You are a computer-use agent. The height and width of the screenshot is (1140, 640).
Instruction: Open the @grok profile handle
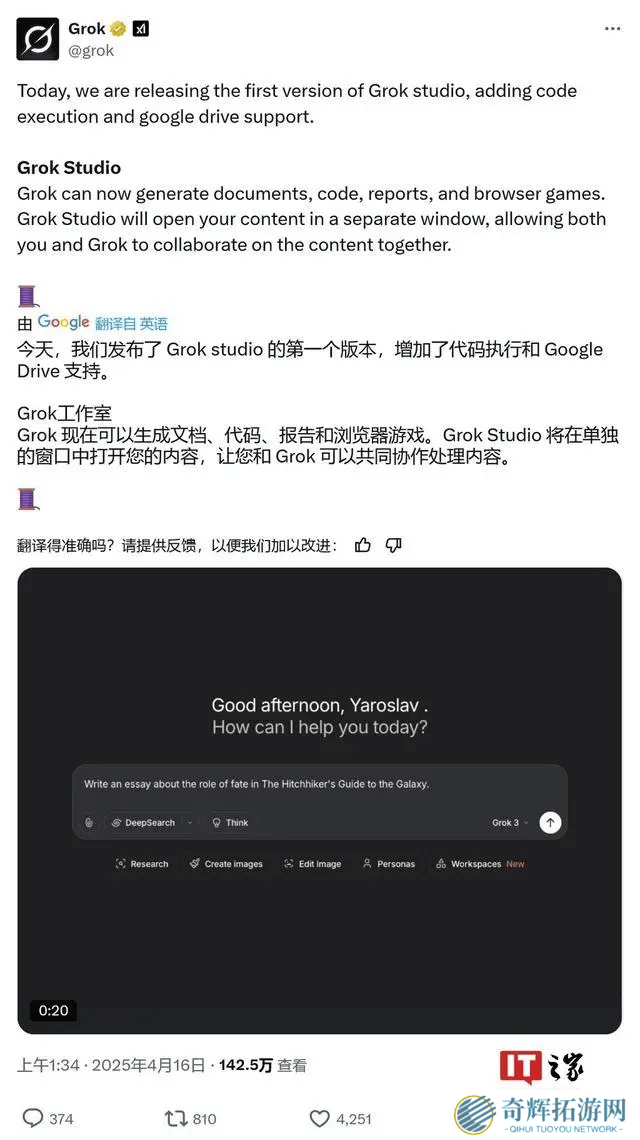pyautogui.click(x=91, y=50)
